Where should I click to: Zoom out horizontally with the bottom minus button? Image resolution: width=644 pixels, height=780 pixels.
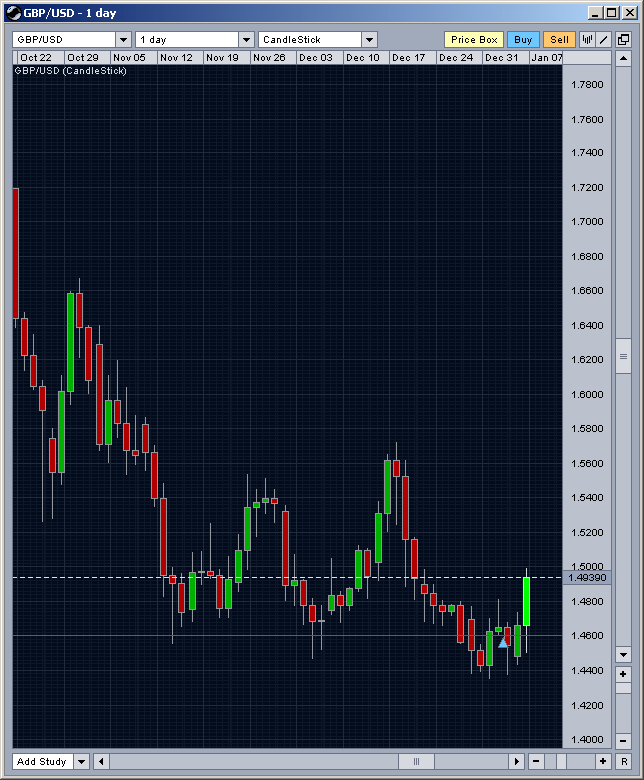pyautogui.click(x=536, y=762)
